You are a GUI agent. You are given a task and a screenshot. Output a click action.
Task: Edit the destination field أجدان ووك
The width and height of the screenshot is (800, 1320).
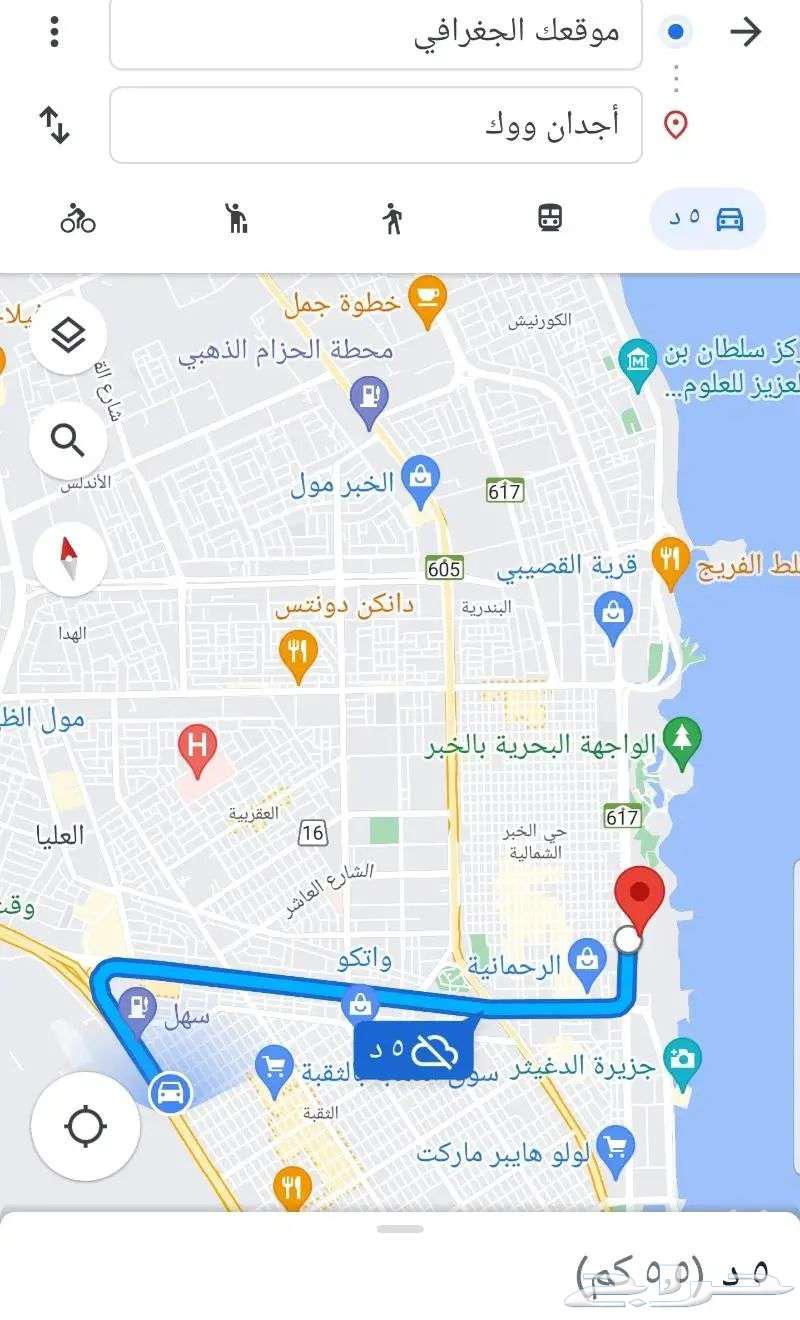(376, 125)
